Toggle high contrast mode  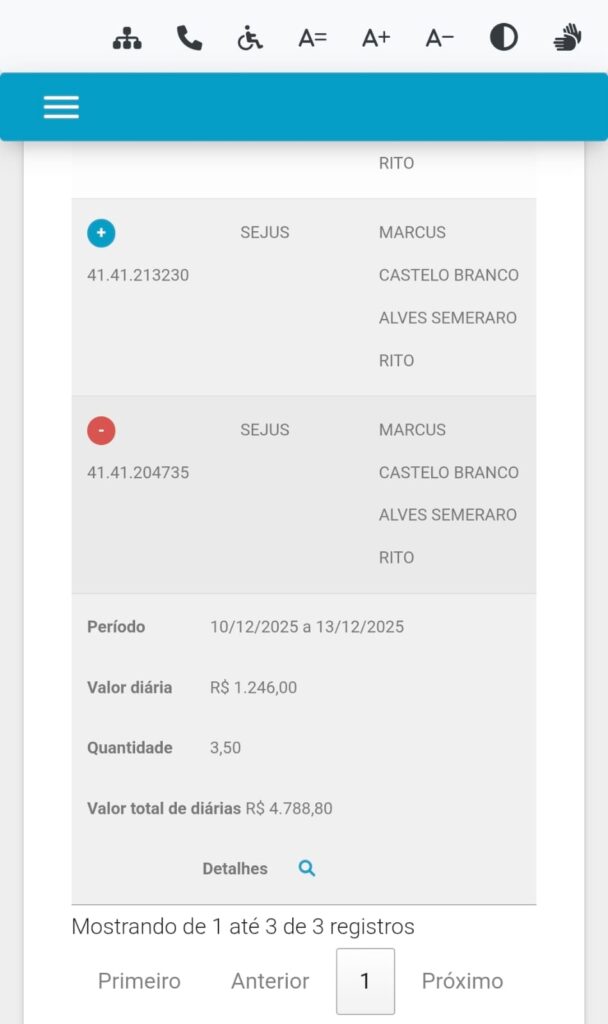click(504, 38)
